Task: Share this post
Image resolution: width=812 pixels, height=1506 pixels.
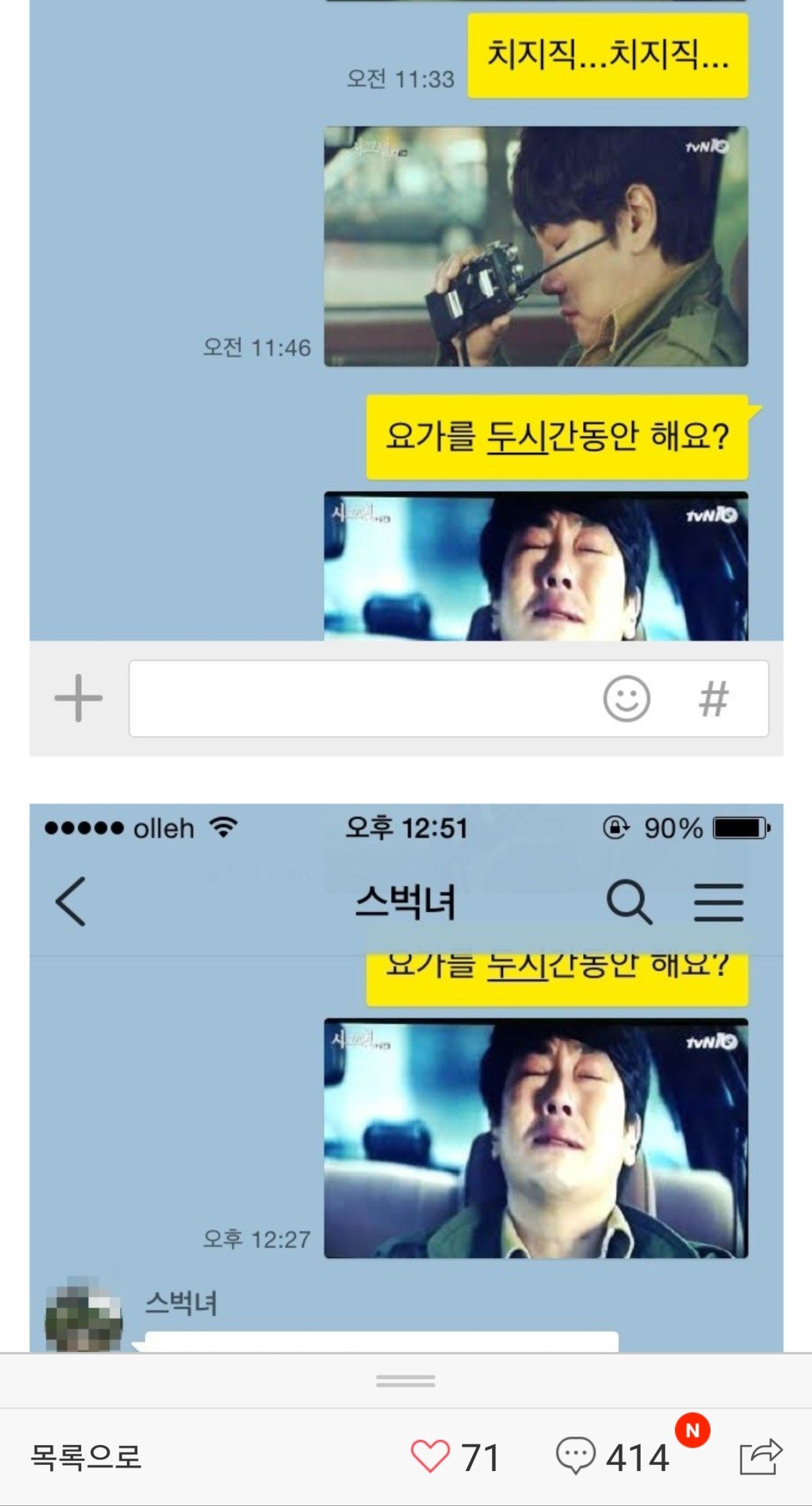Action: point(761,1456)
